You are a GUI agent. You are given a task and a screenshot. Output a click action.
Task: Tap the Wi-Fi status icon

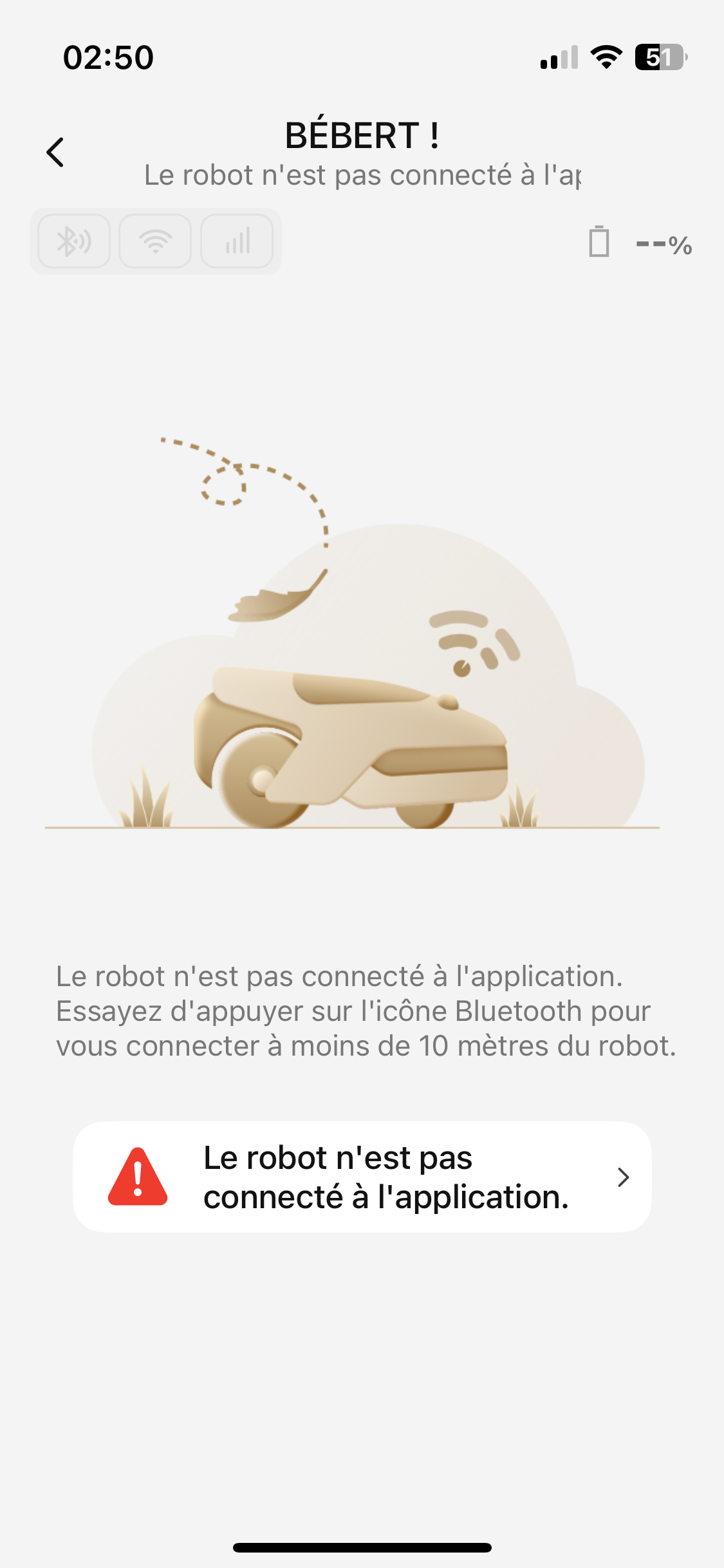pyautogui.click(x=155, y=241)
